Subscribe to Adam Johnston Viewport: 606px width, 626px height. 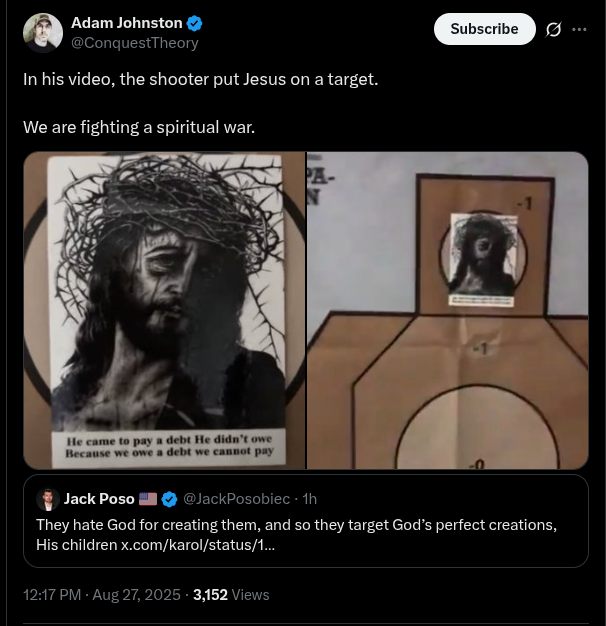(x=484, y=29)
